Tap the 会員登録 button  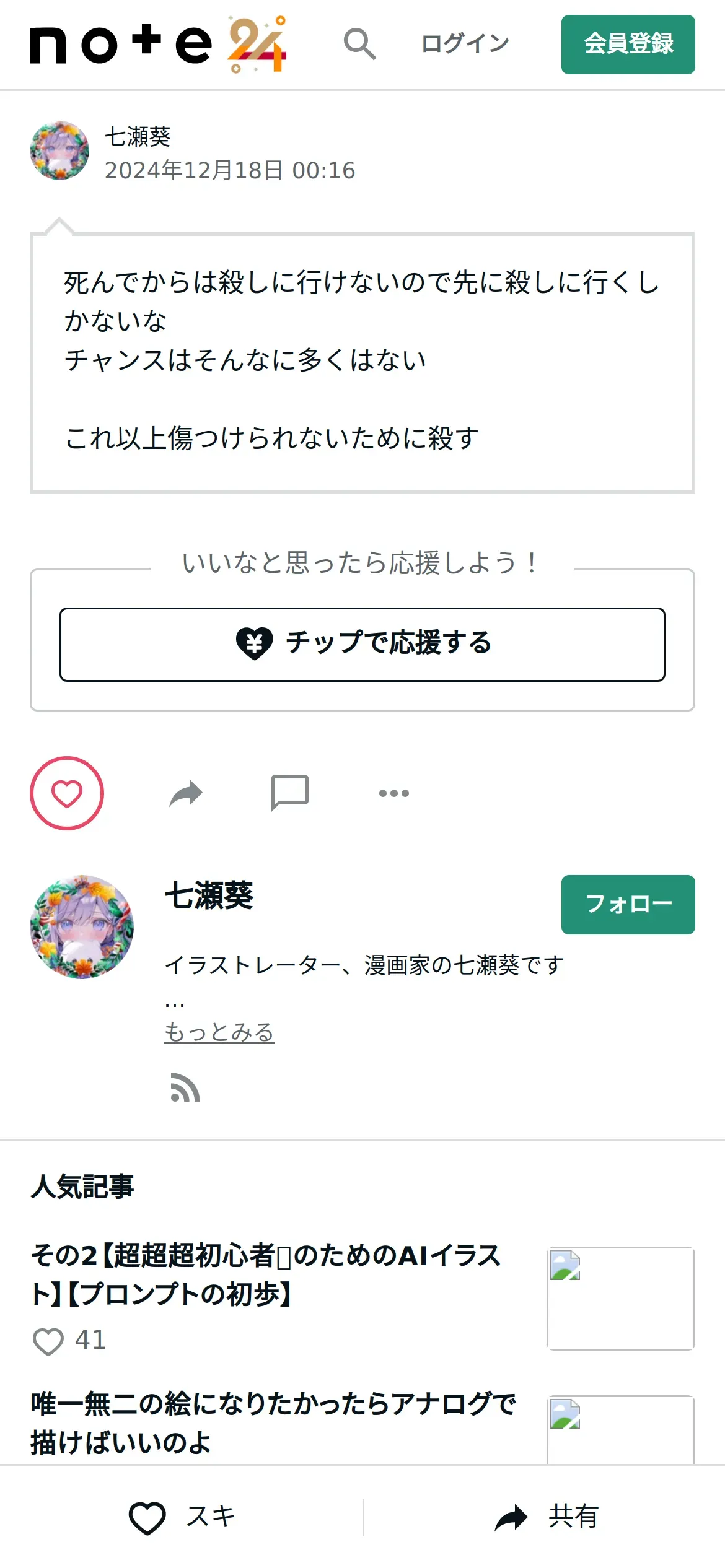[x=628, y=45]
